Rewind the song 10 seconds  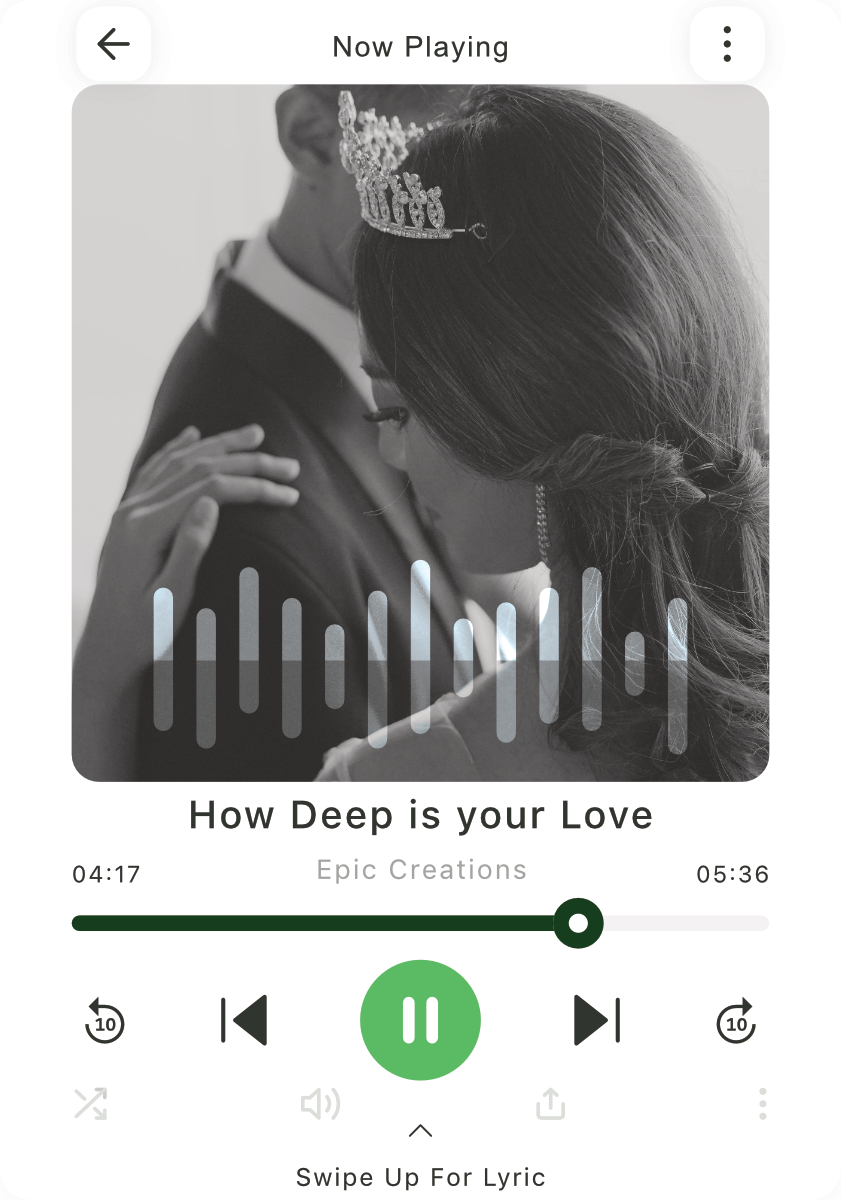(105, 1021)
